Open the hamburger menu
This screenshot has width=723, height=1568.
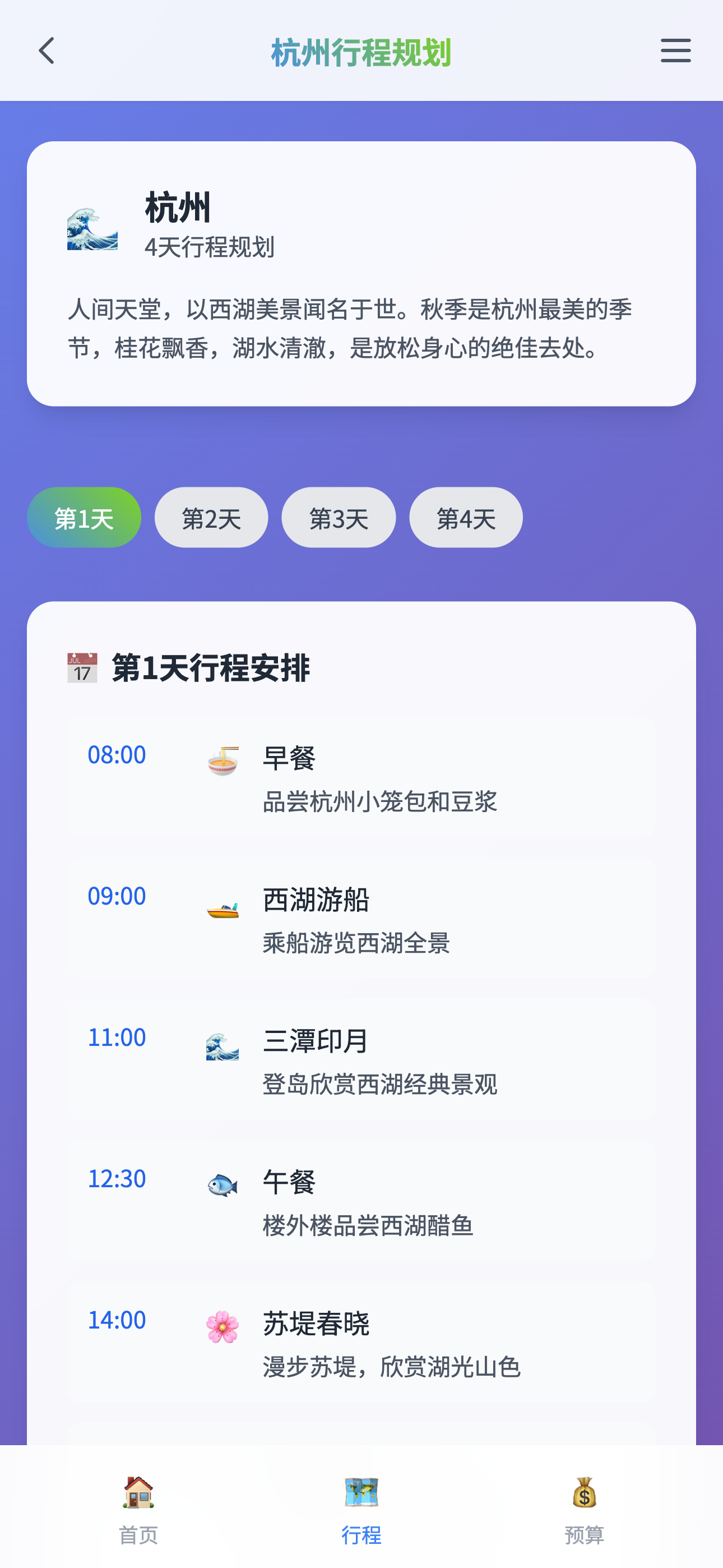tap(675, 50)
